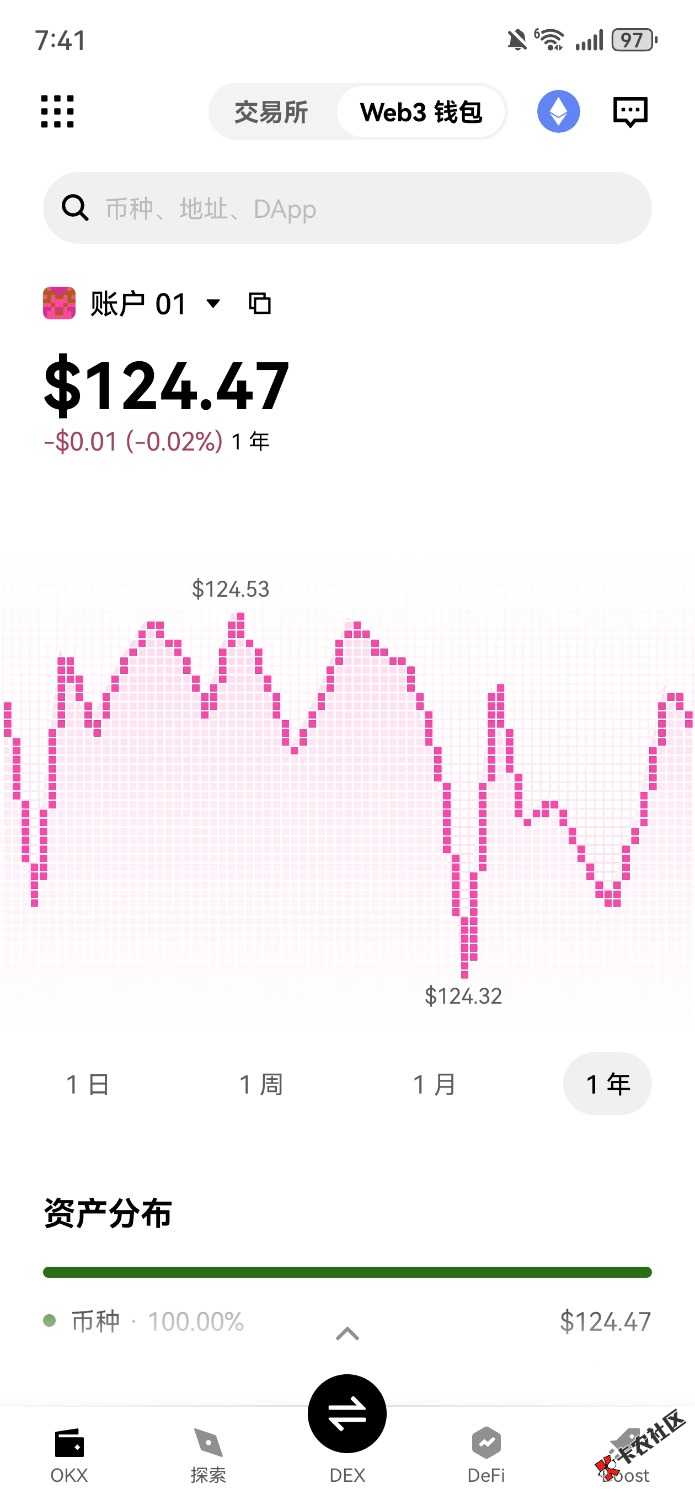Open the Boost tab
This screenshot has width=695, height=1500.
click(x=625, y=1455)
